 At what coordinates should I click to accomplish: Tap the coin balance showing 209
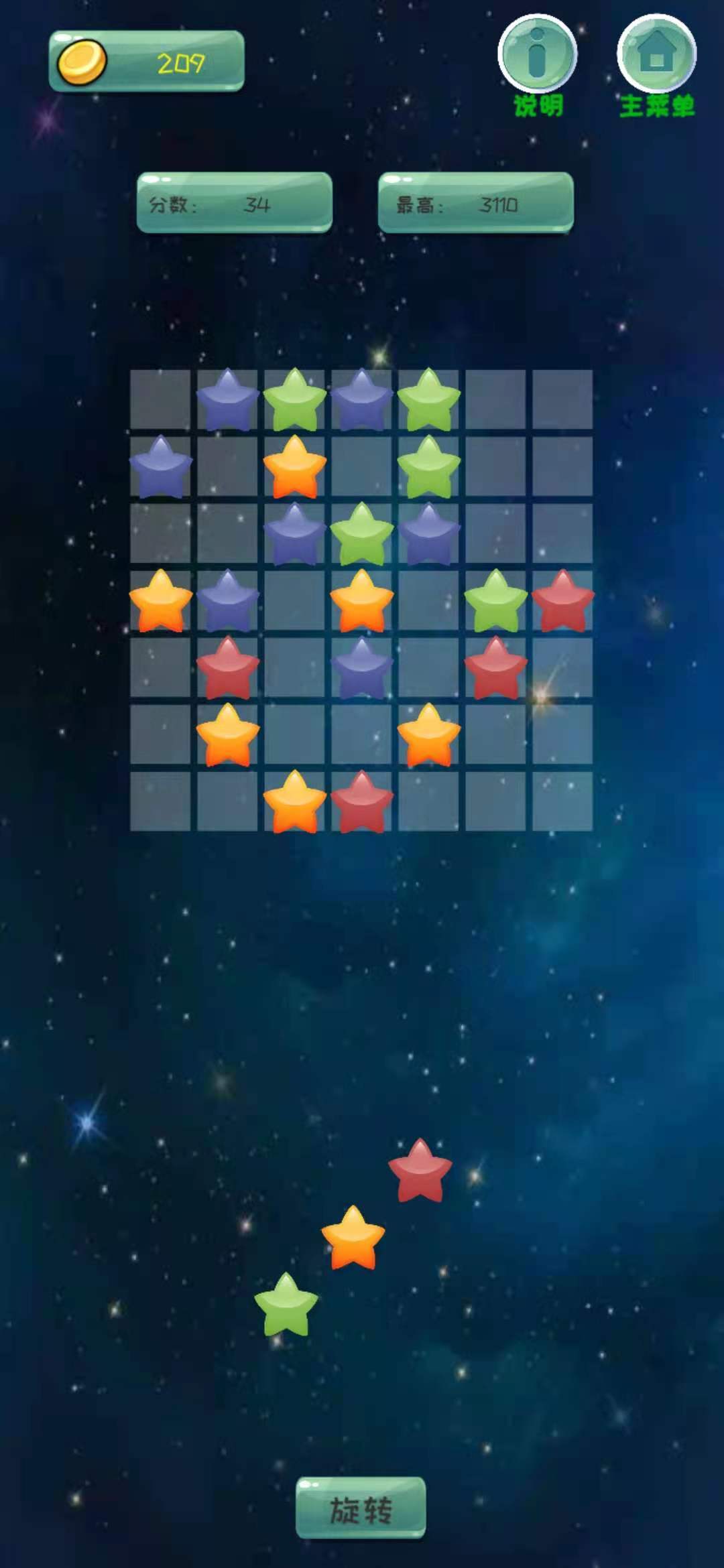[147, 62]
